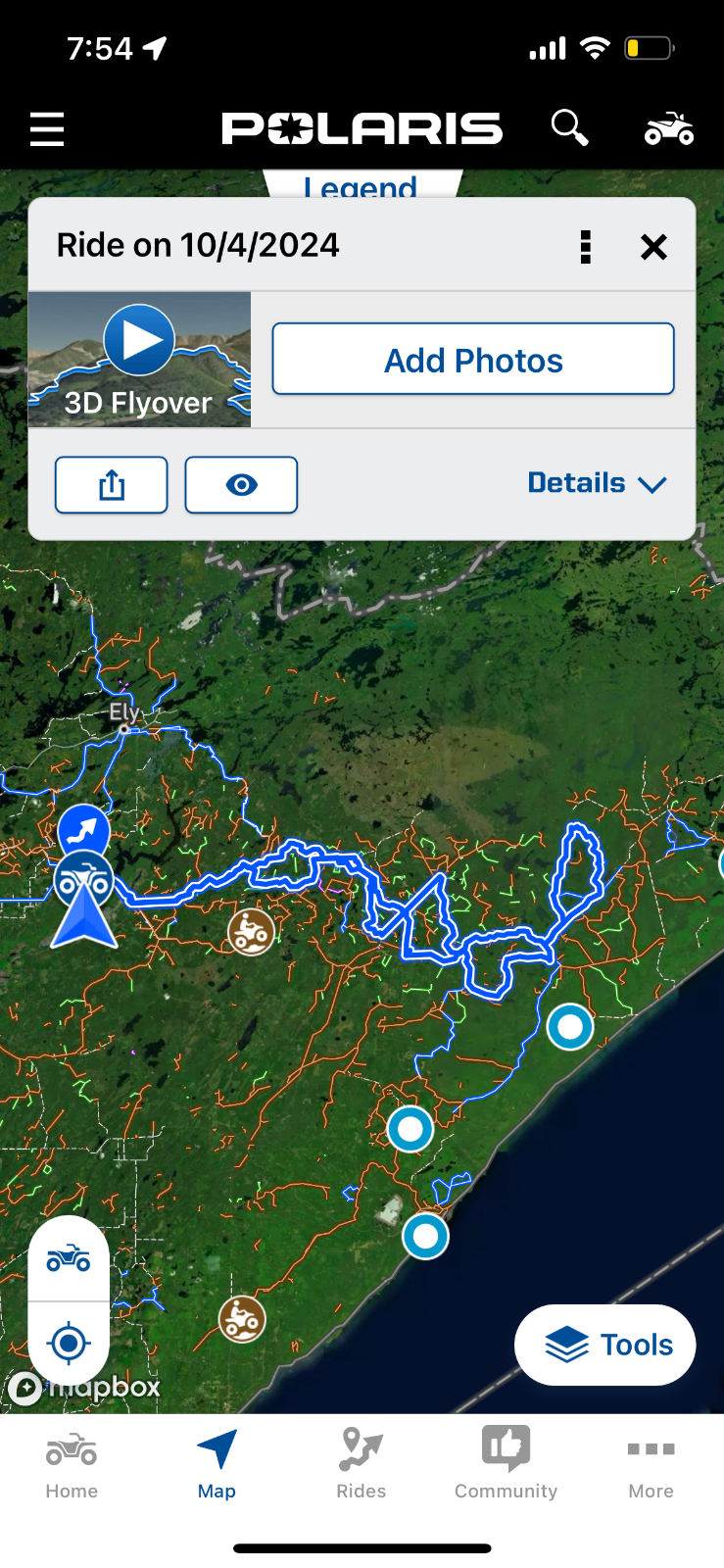Close the ride card
The width and height of the screenshot is (724, 1568).
click(653, 247)
